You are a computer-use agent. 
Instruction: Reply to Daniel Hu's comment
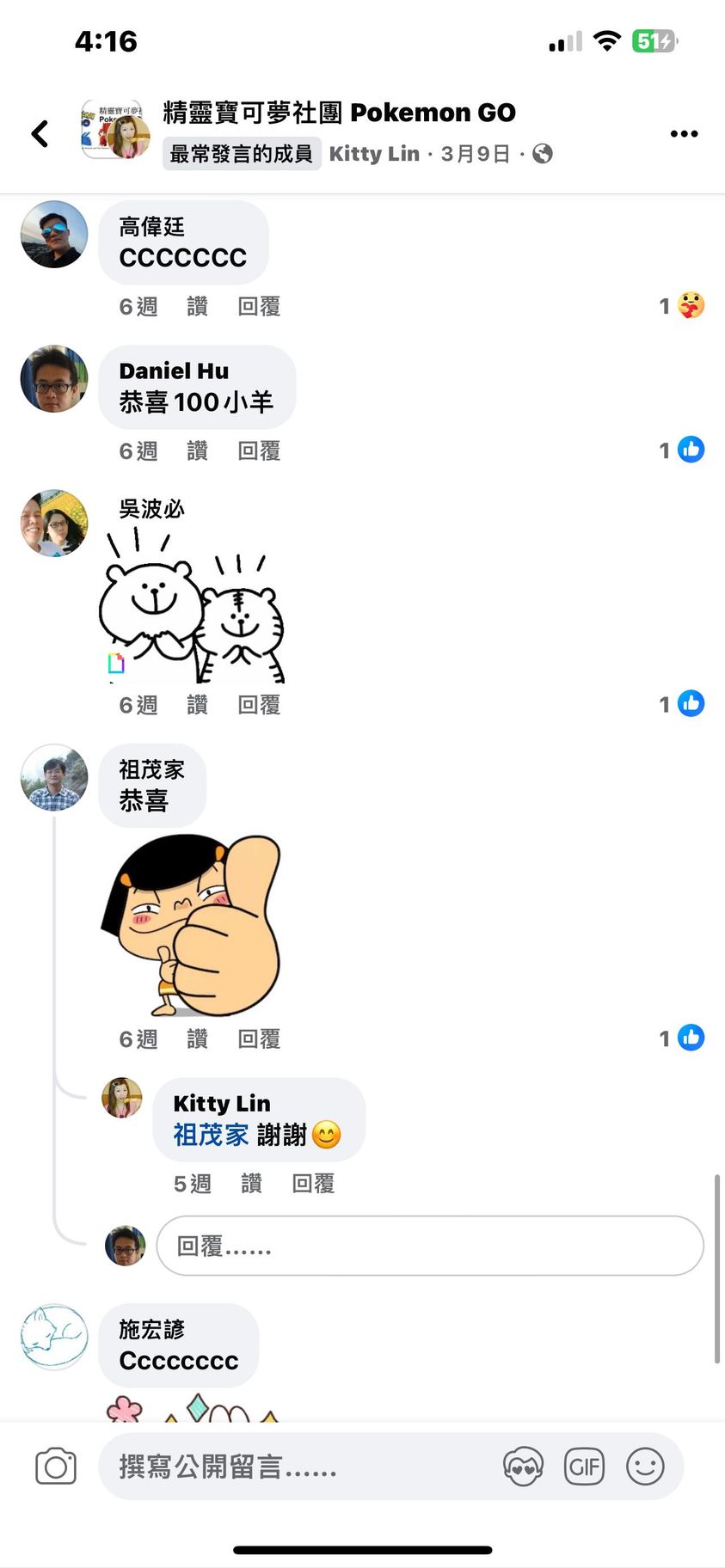(x=259, y=451)
